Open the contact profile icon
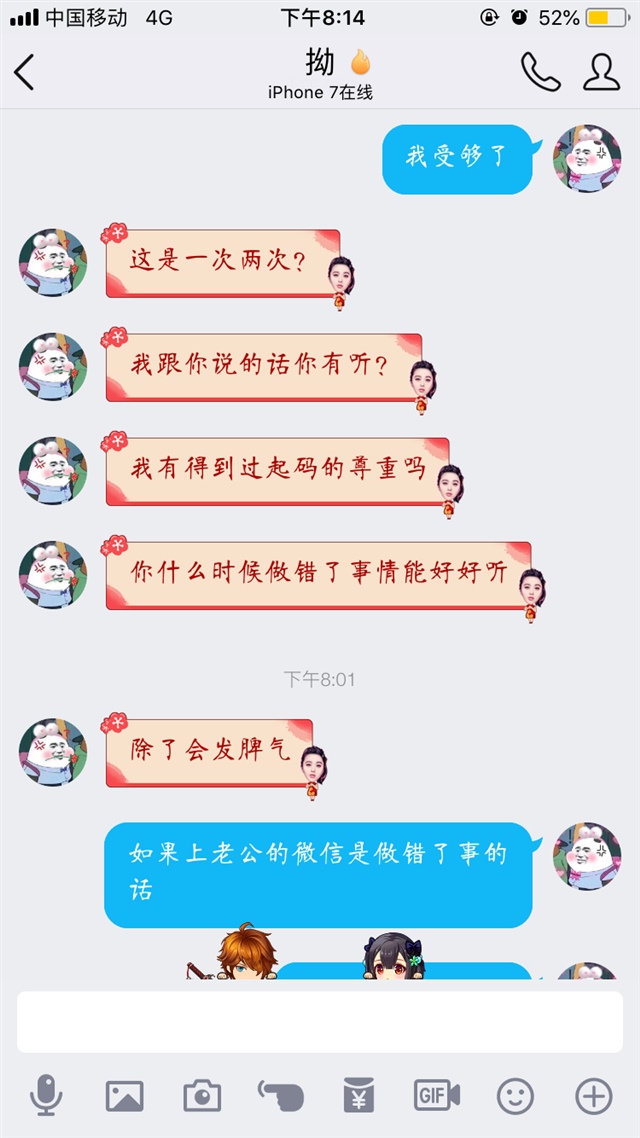This screenshot has height=1138, width=640. pos(601,72)
